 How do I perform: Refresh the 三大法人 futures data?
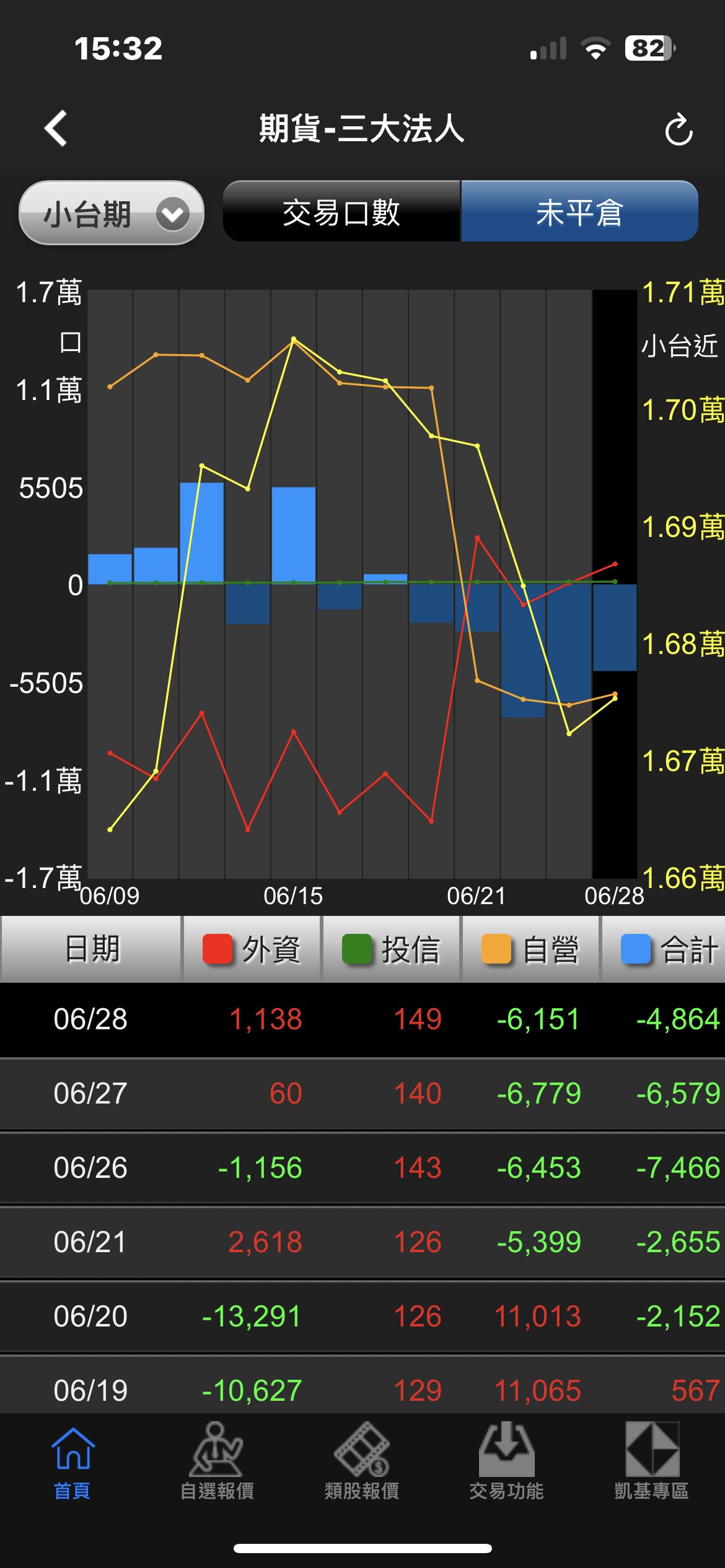(x=678, y=130)
